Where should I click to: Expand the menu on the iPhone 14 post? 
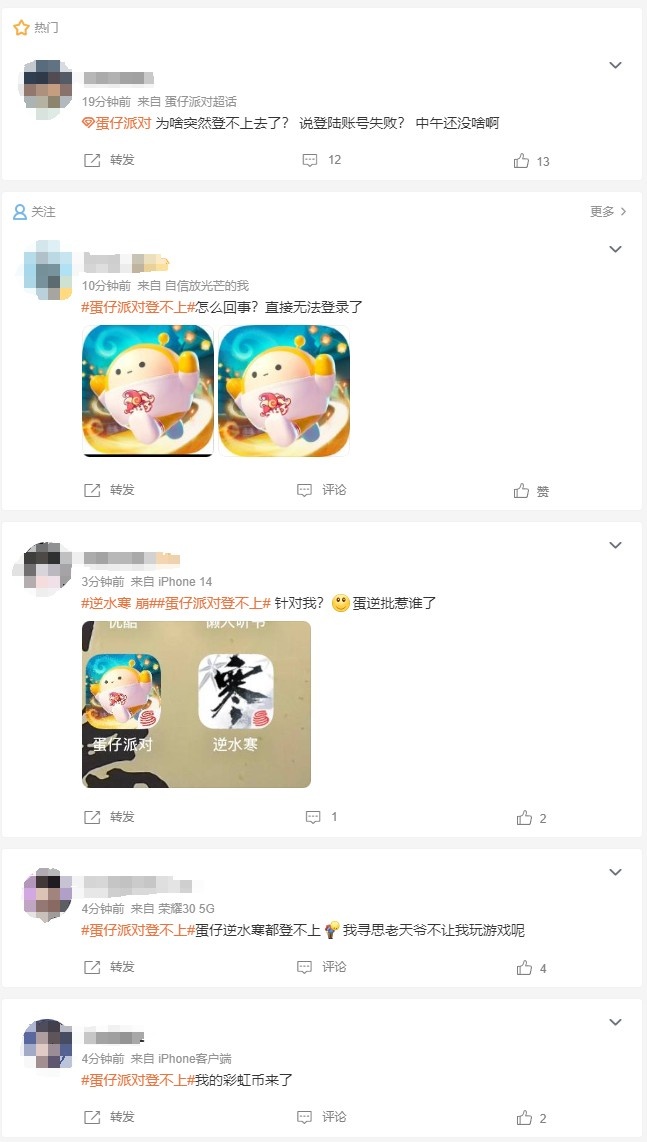click(616, 546)
